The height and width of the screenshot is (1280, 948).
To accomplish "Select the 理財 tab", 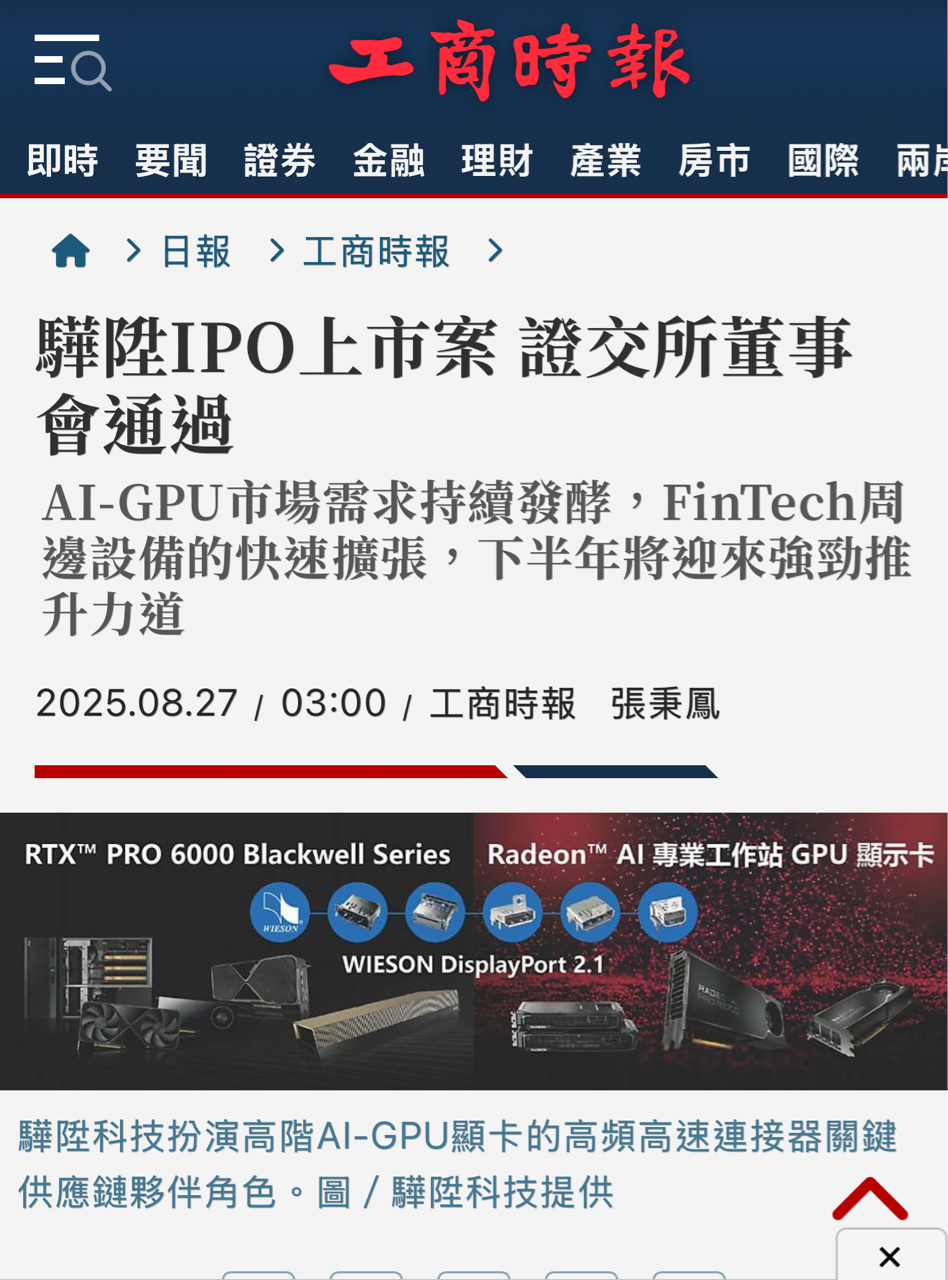I will click(x=497, y=161).
